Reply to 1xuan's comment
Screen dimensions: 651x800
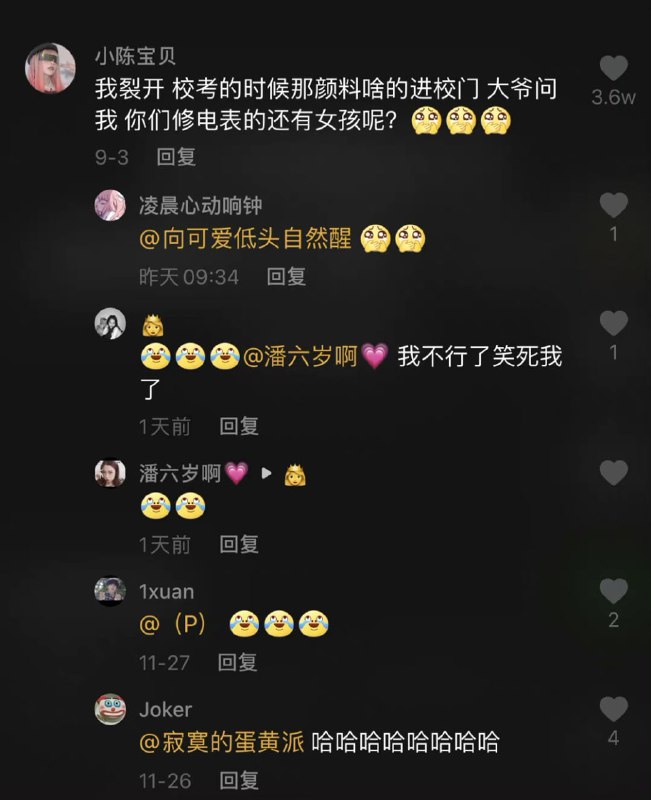237,662
